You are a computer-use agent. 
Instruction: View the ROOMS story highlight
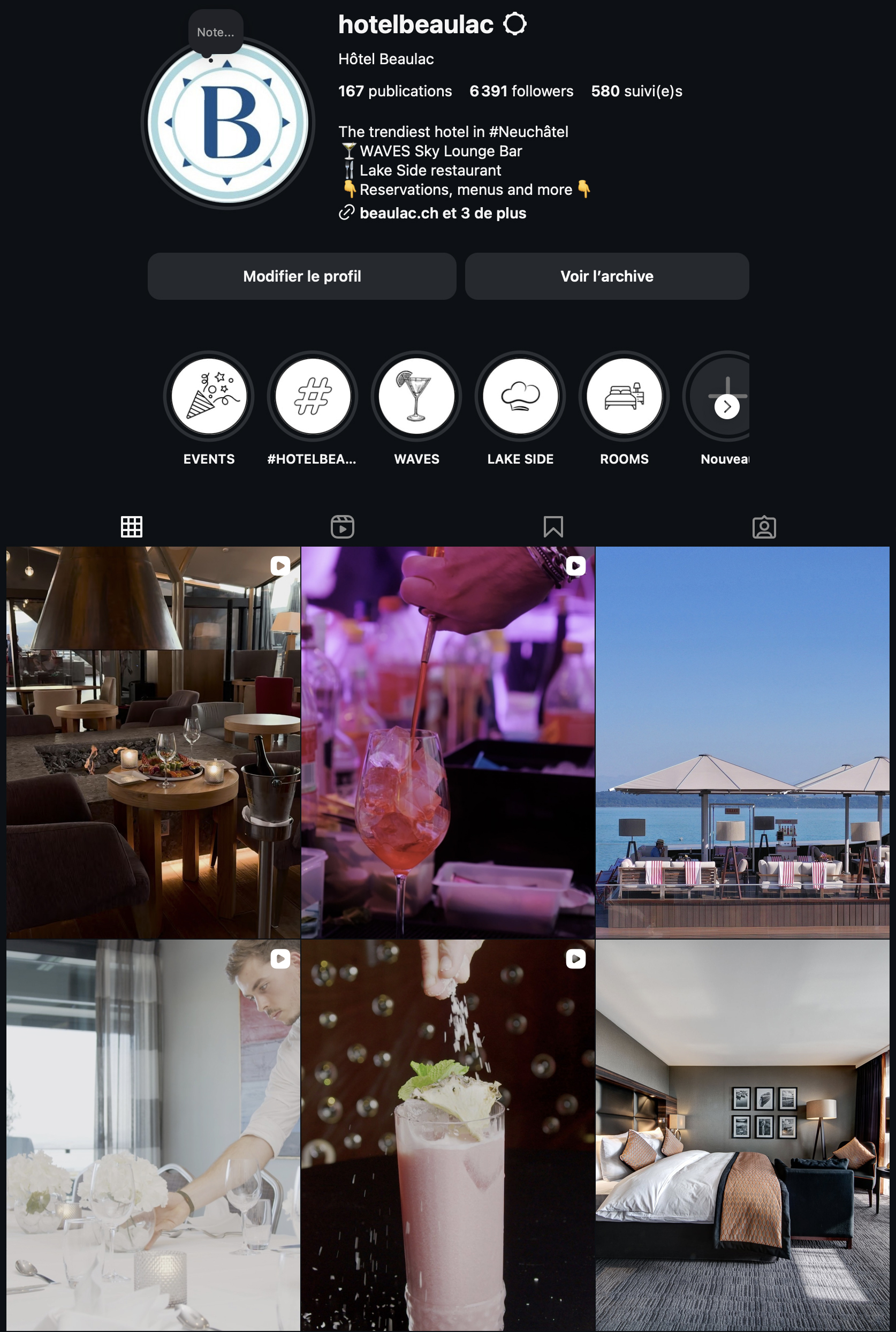click(624, 396)
